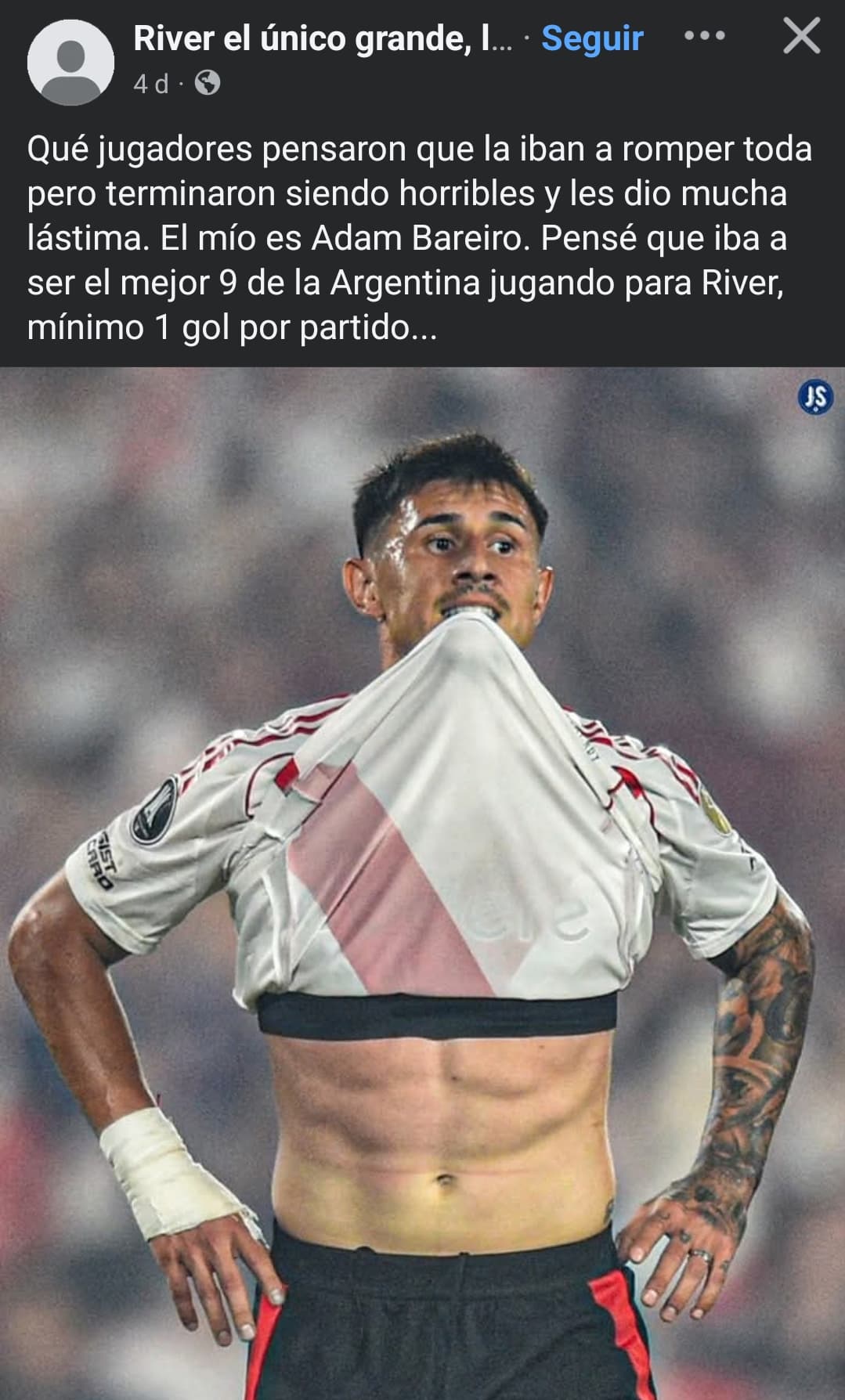Close the post viewer
The height and width of the screenshot is (1400, 845).
coord(802,36)
